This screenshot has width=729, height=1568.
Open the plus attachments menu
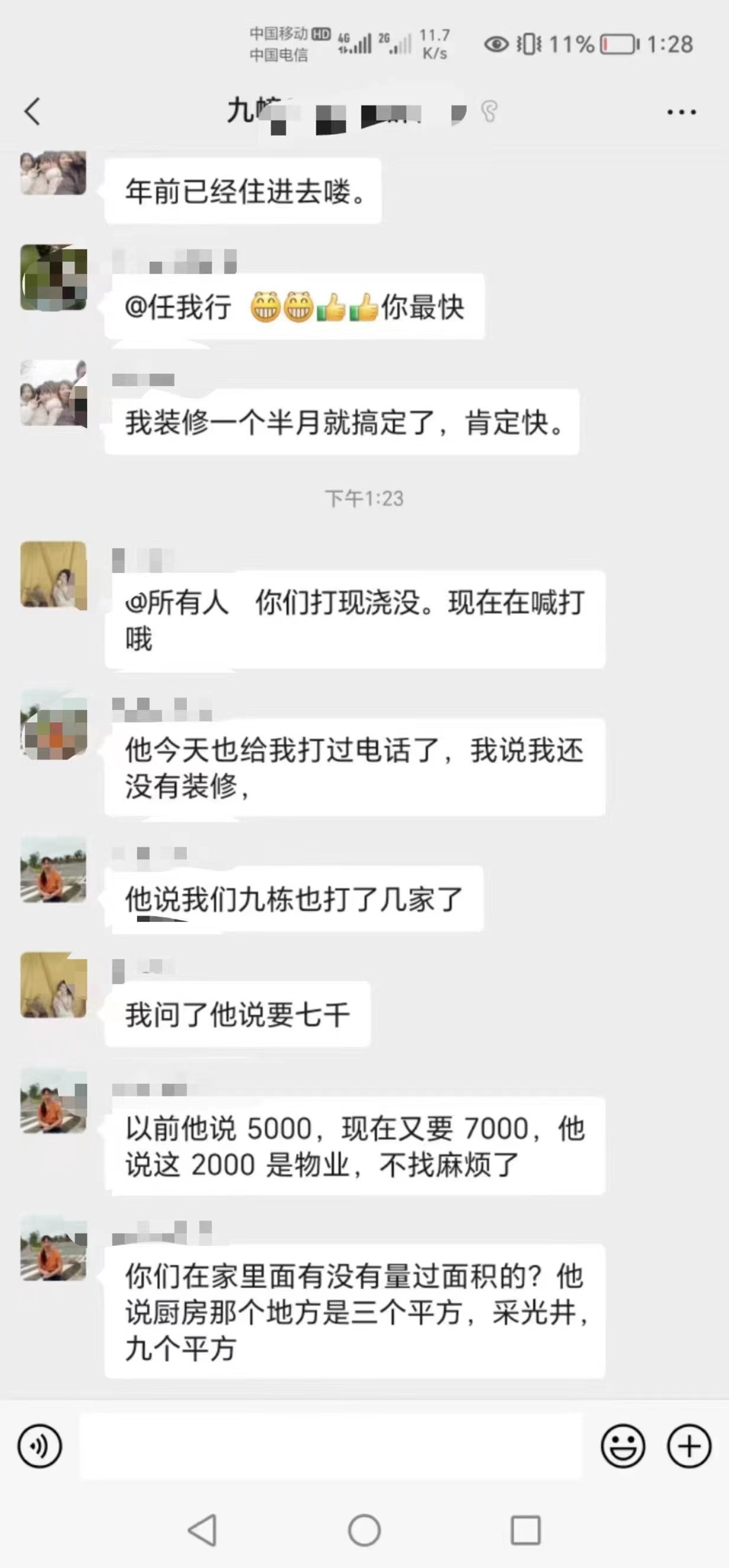tap(689, 1446)
